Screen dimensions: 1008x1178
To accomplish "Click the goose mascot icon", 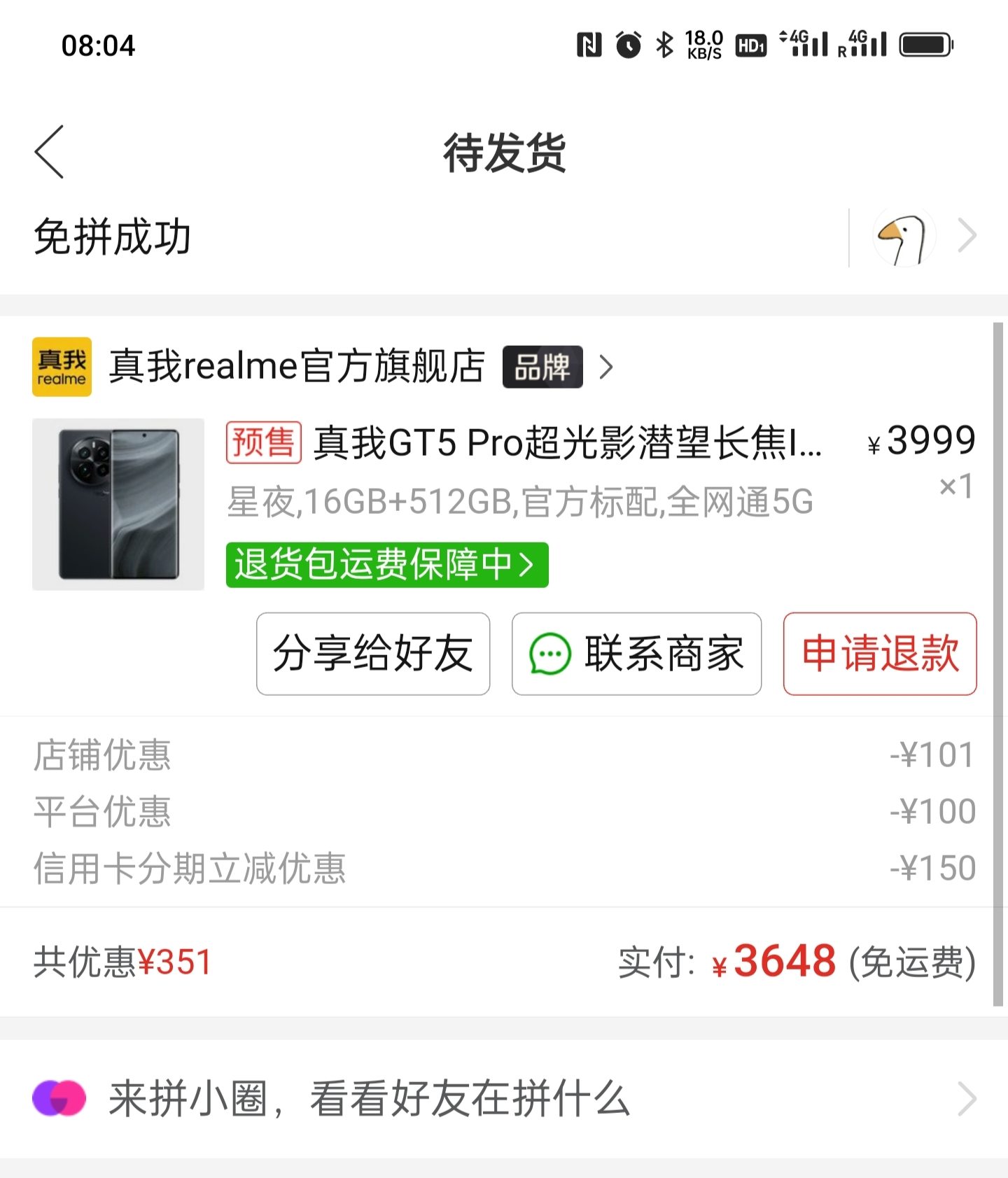I will coord(904,236).
